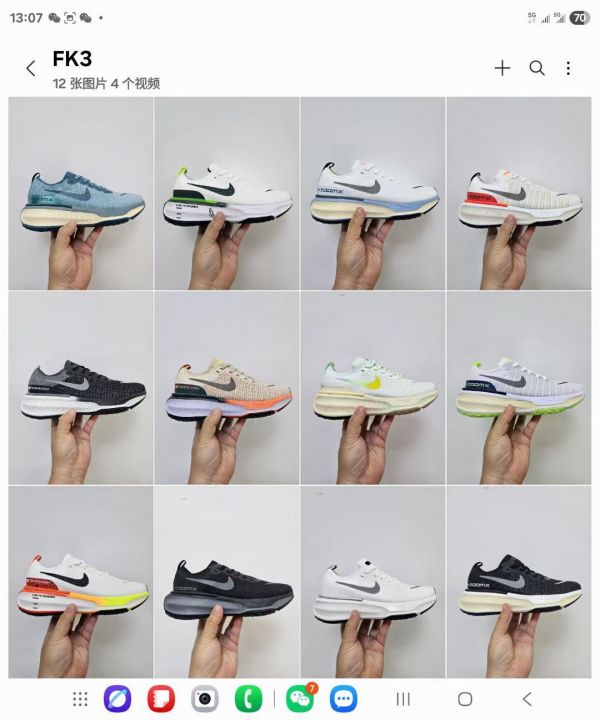Screen dimensions: 600x720
Task: Go back from the FK3 album
Action: tap(30, 68)
